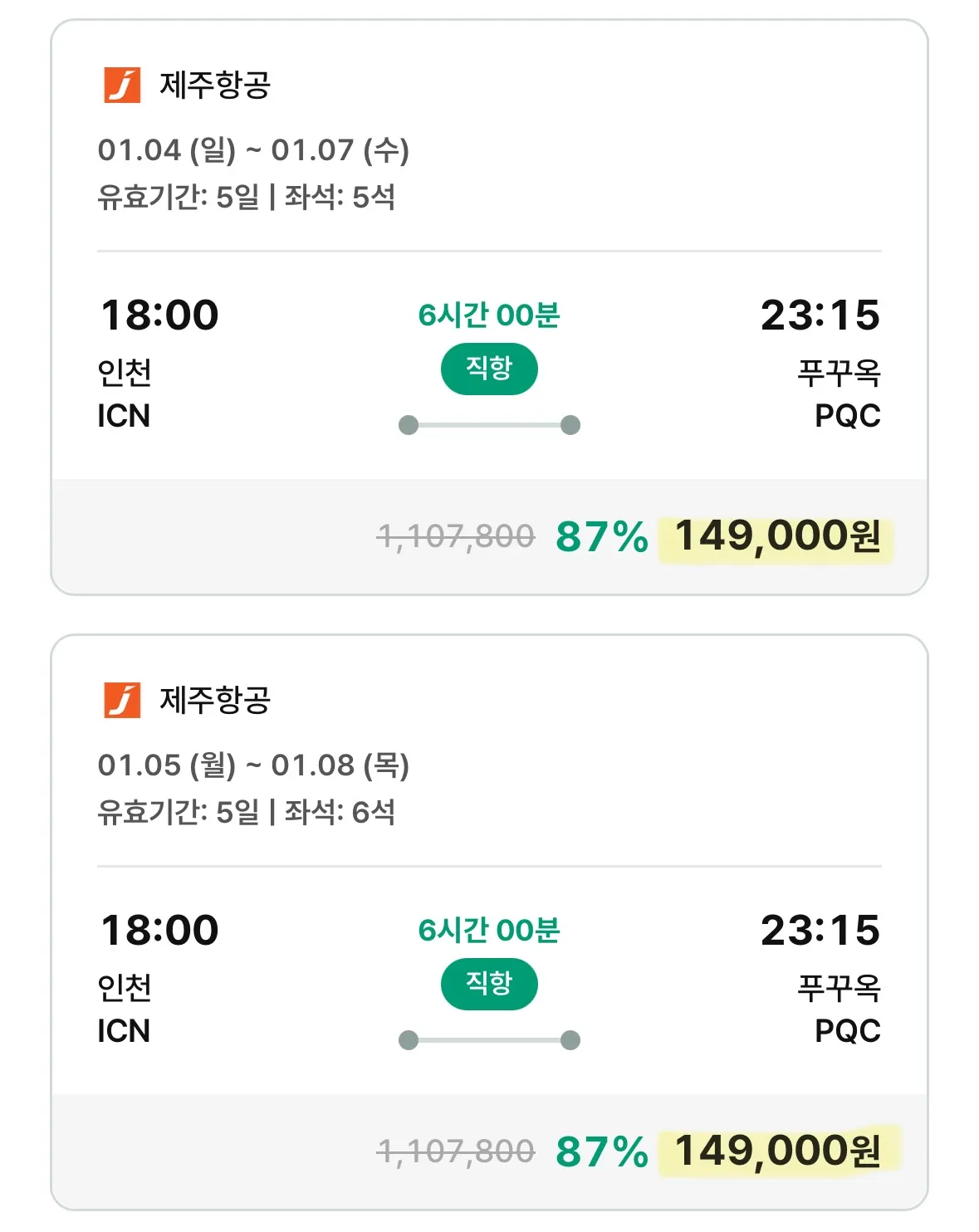Screen dimensions: 979x1232
Task: Click the ICN departure code on the second card
Action: click(123, 1034)
